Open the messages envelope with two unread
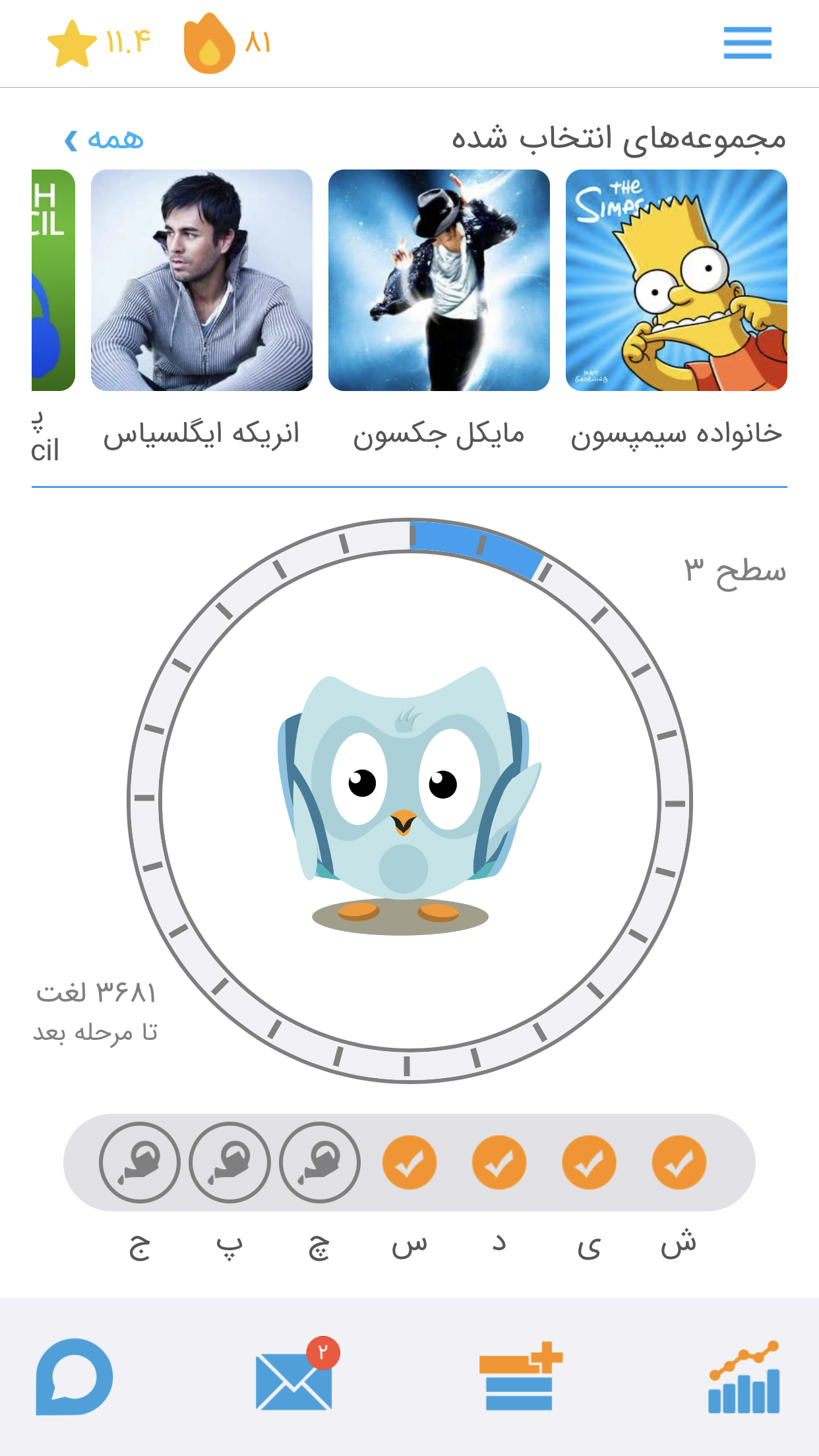 pos(294,1380)
